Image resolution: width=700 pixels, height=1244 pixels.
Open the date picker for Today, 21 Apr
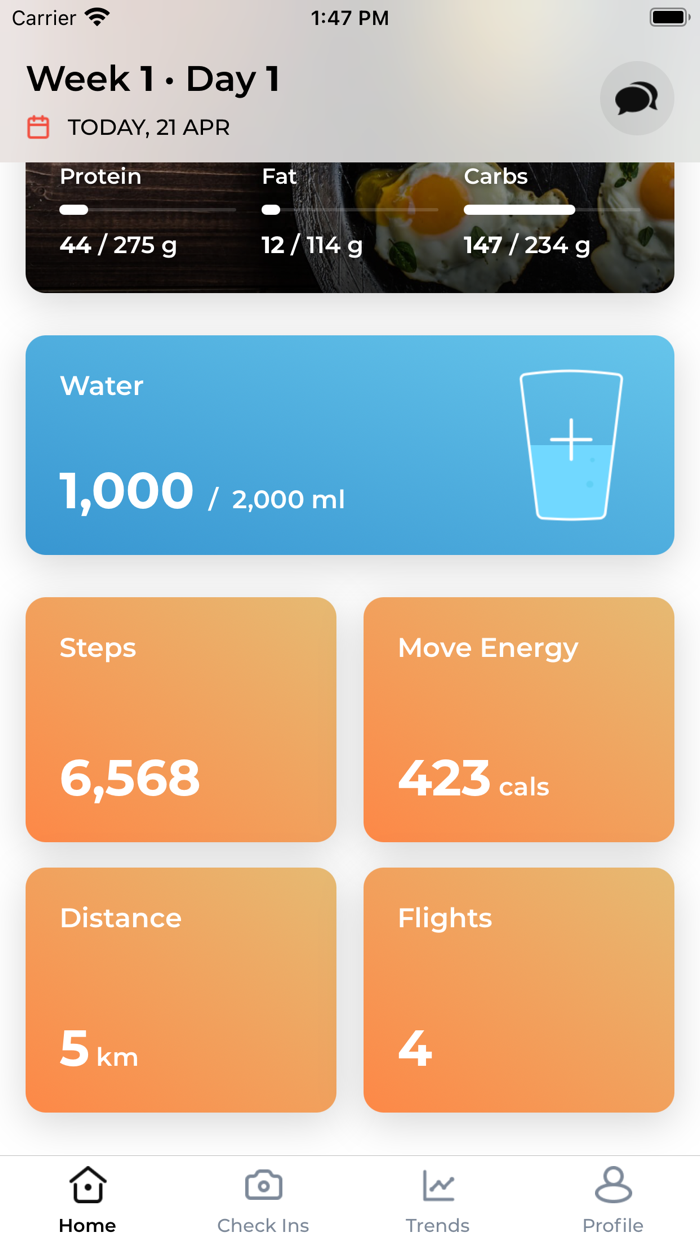point(128,127)
